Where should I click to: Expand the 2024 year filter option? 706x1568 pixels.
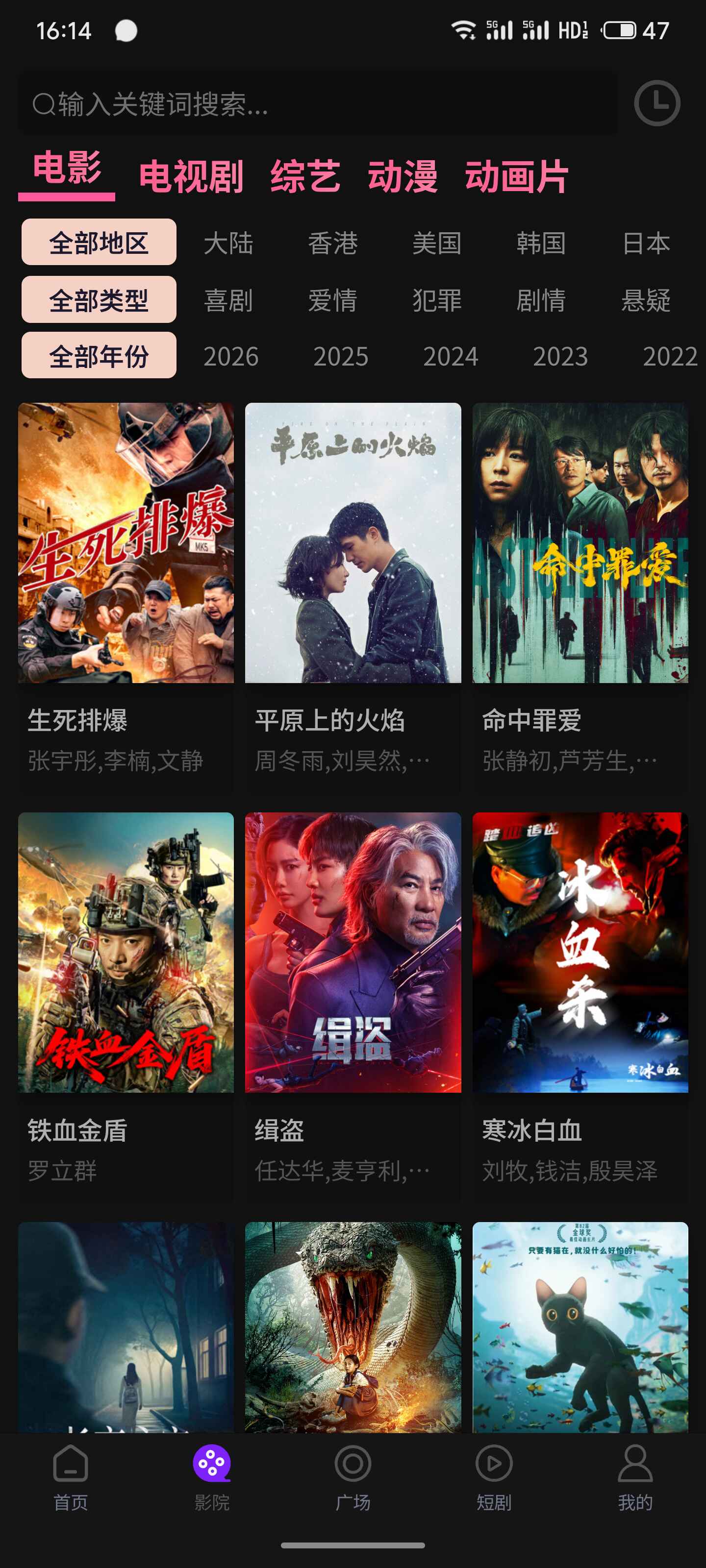coord(452,357)
